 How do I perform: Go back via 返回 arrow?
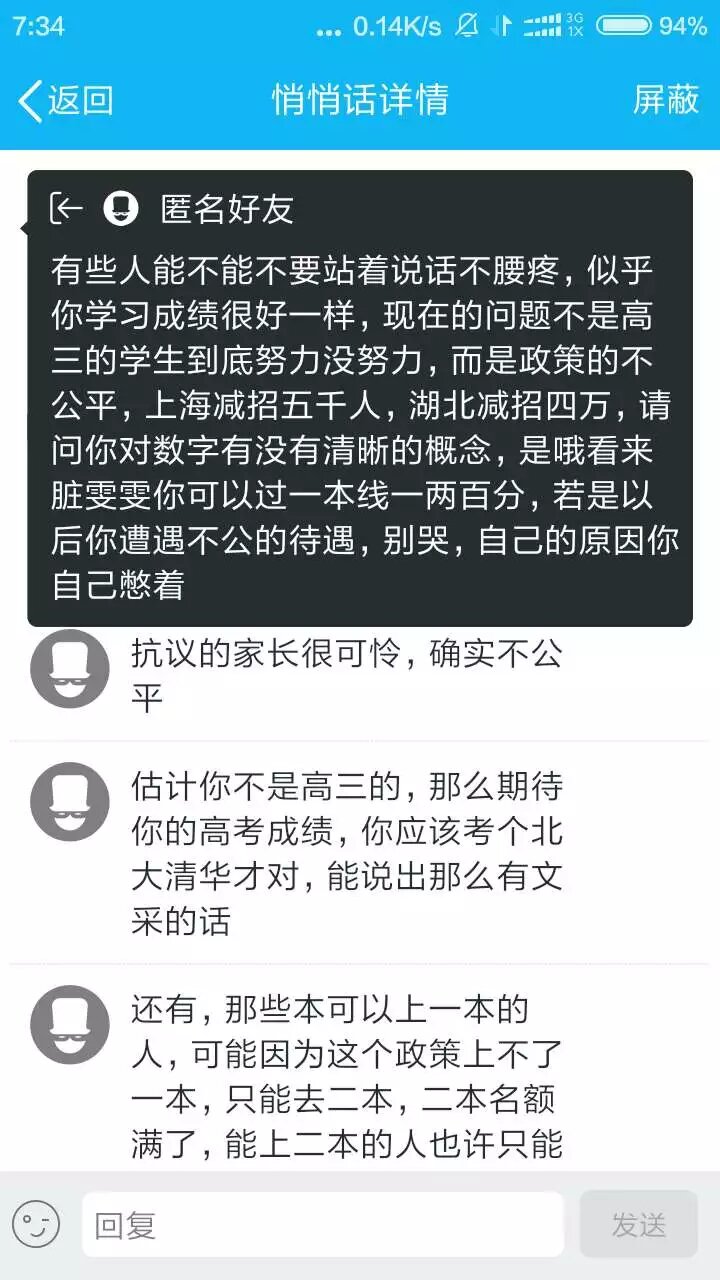(64, 100)
